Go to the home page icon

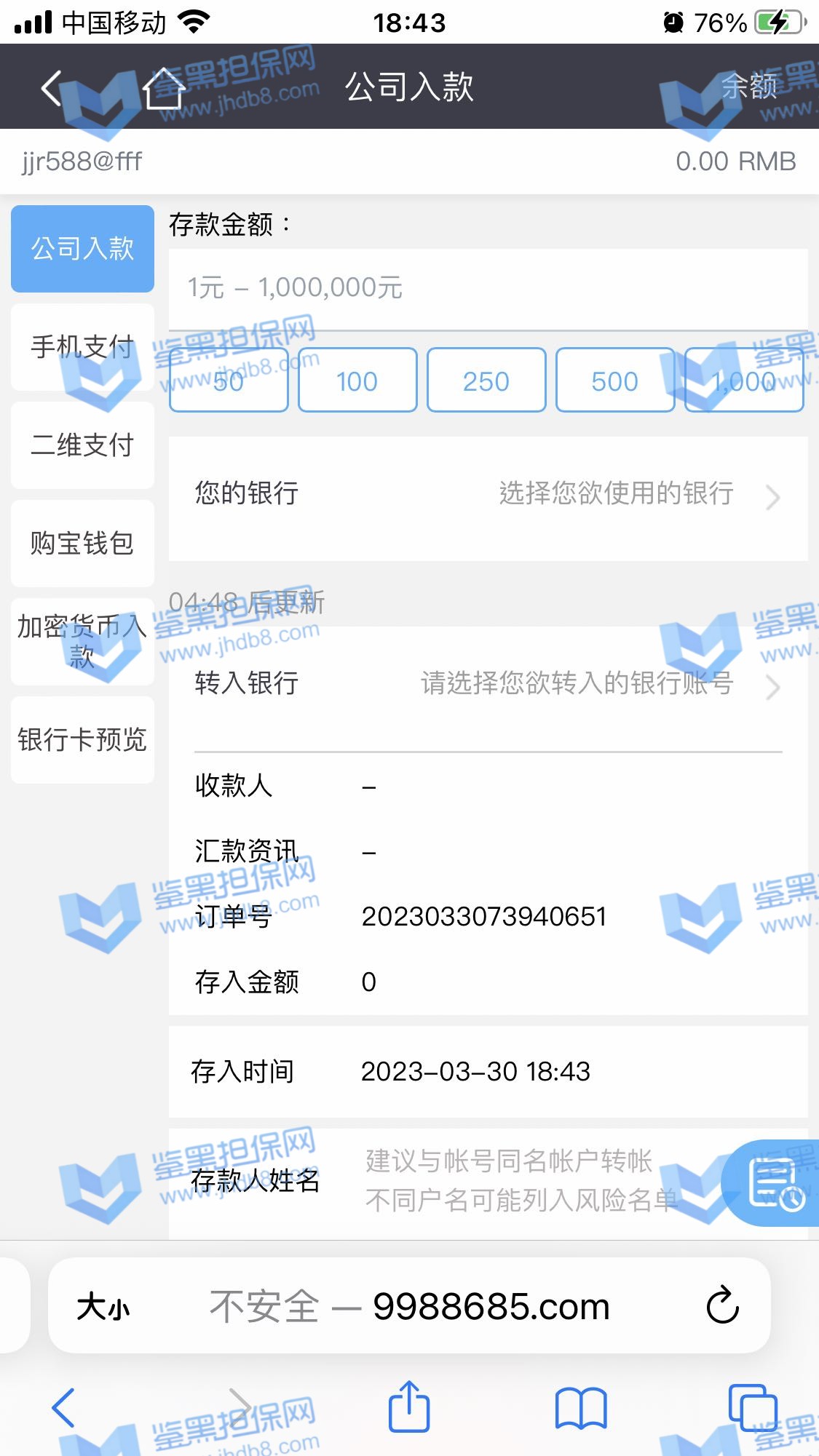click(x=164, y=88)
